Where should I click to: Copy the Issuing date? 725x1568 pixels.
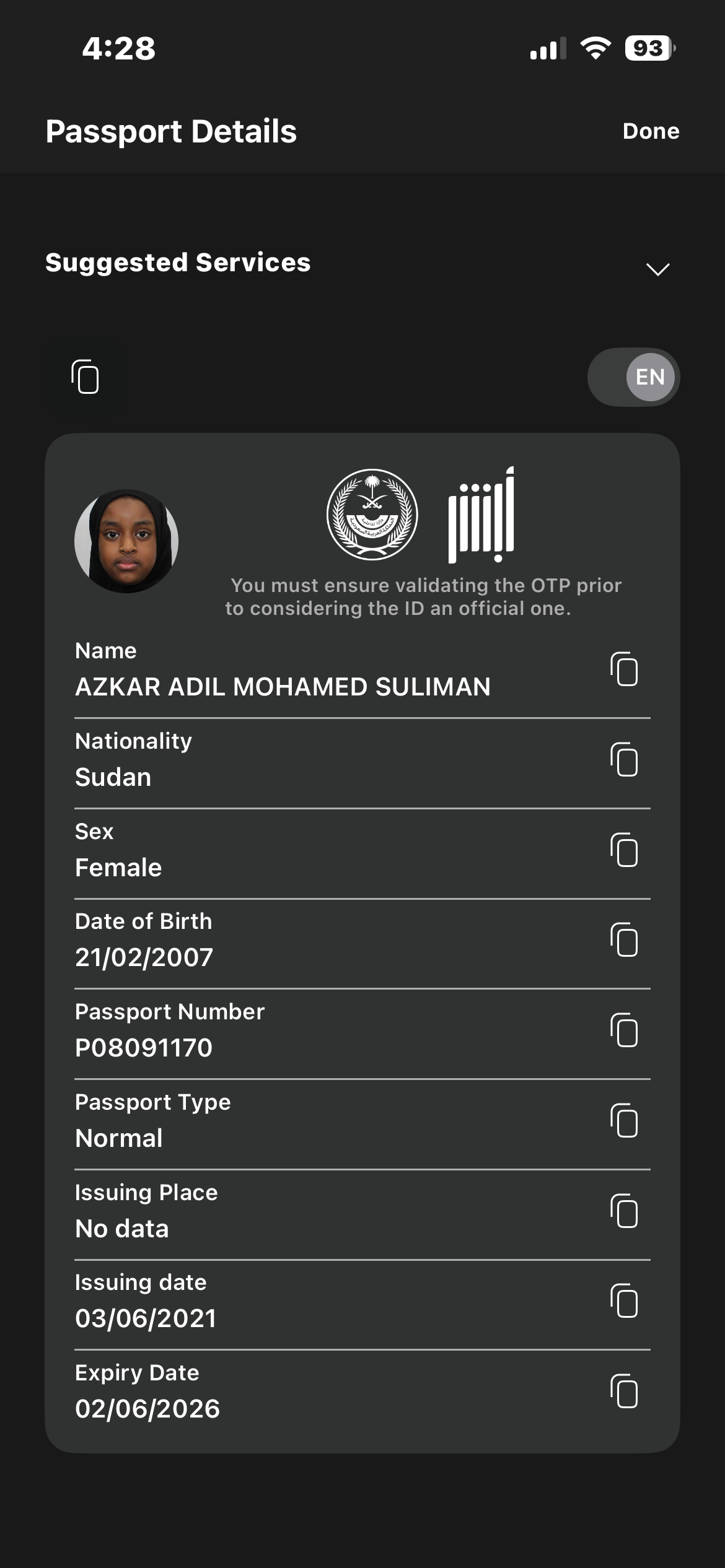624,1300
